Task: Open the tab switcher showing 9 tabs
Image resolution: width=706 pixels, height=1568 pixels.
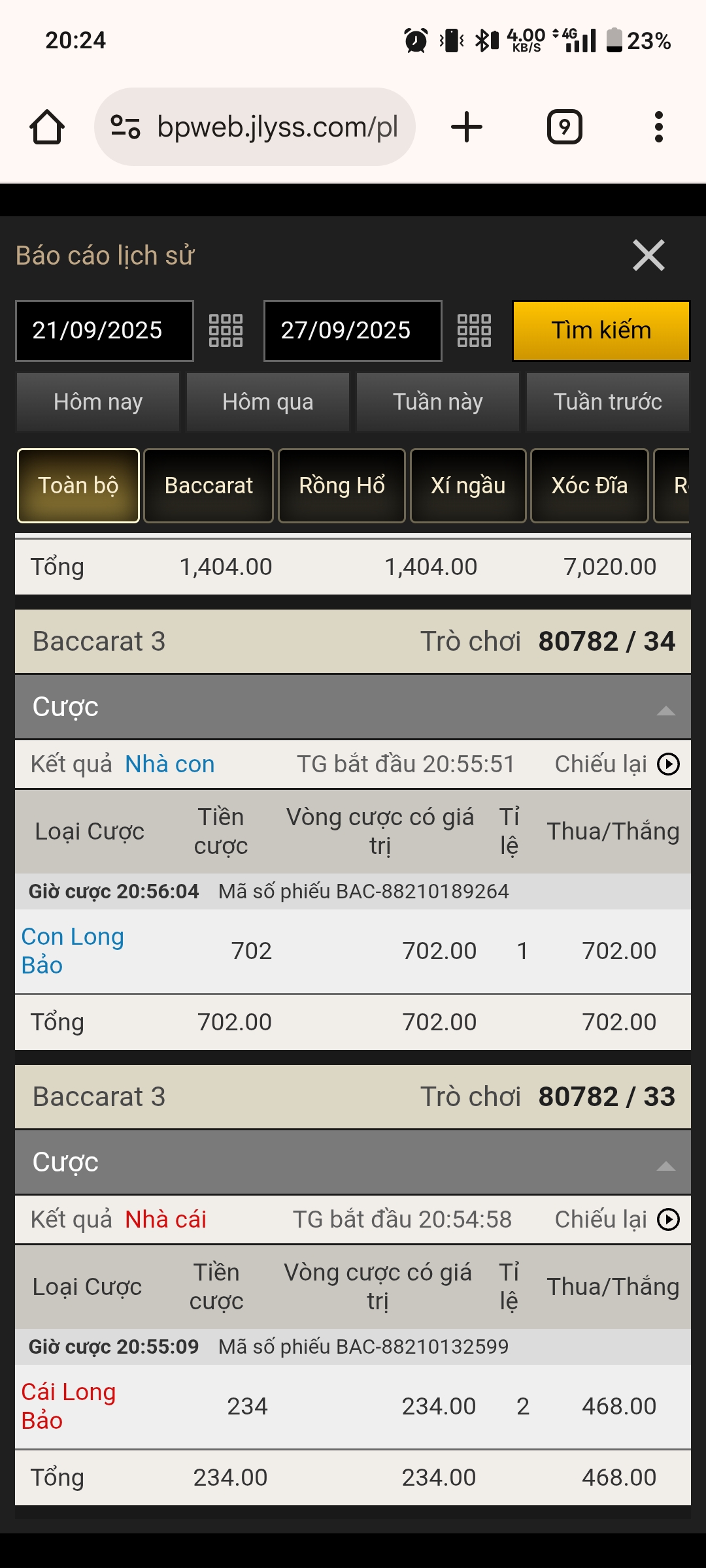Action: (564, 127)
